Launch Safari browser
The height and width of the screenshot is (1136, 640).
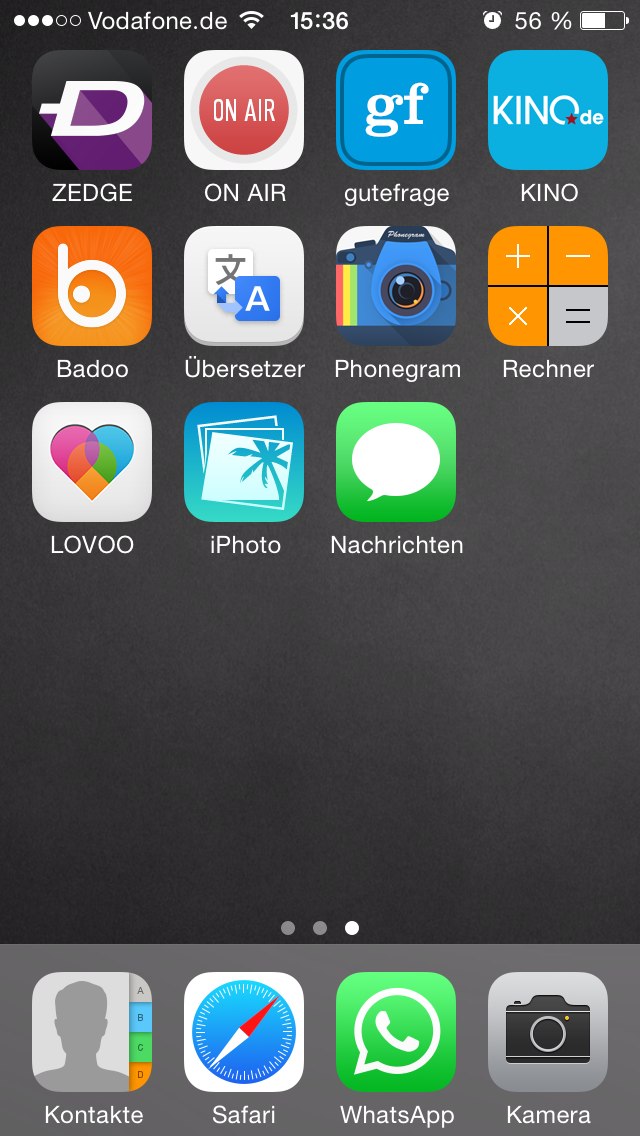click(x=244, y=1032)
